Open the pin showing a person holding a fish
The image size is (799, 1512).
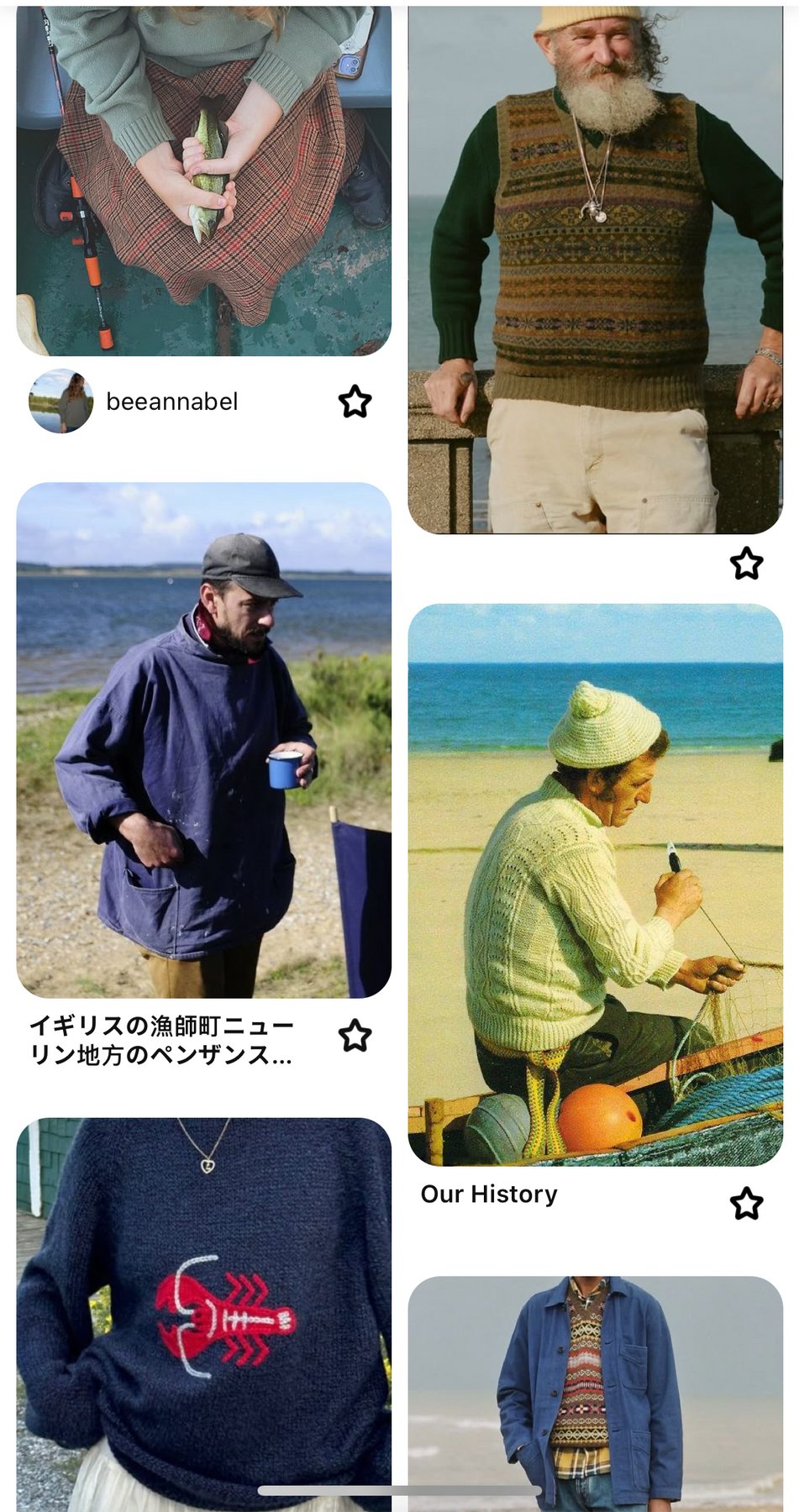[x=204, y=178]
